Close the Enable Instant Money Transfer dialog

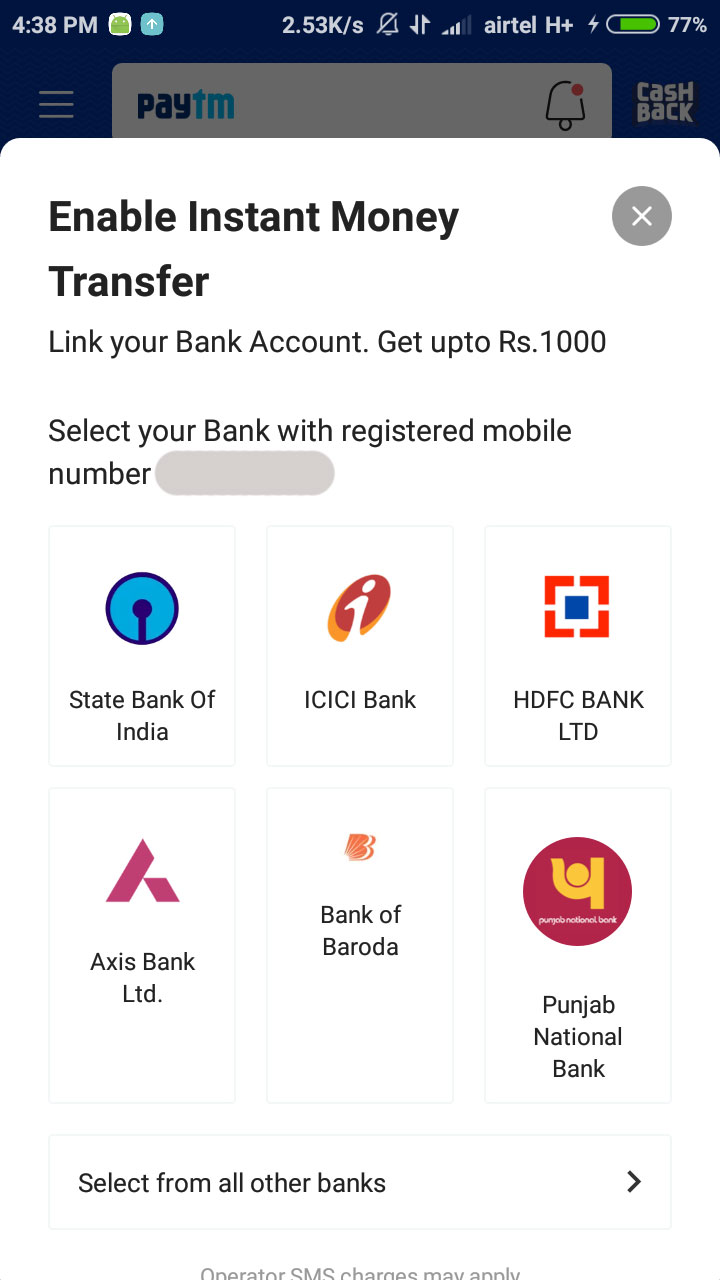(x=641, y=216)
